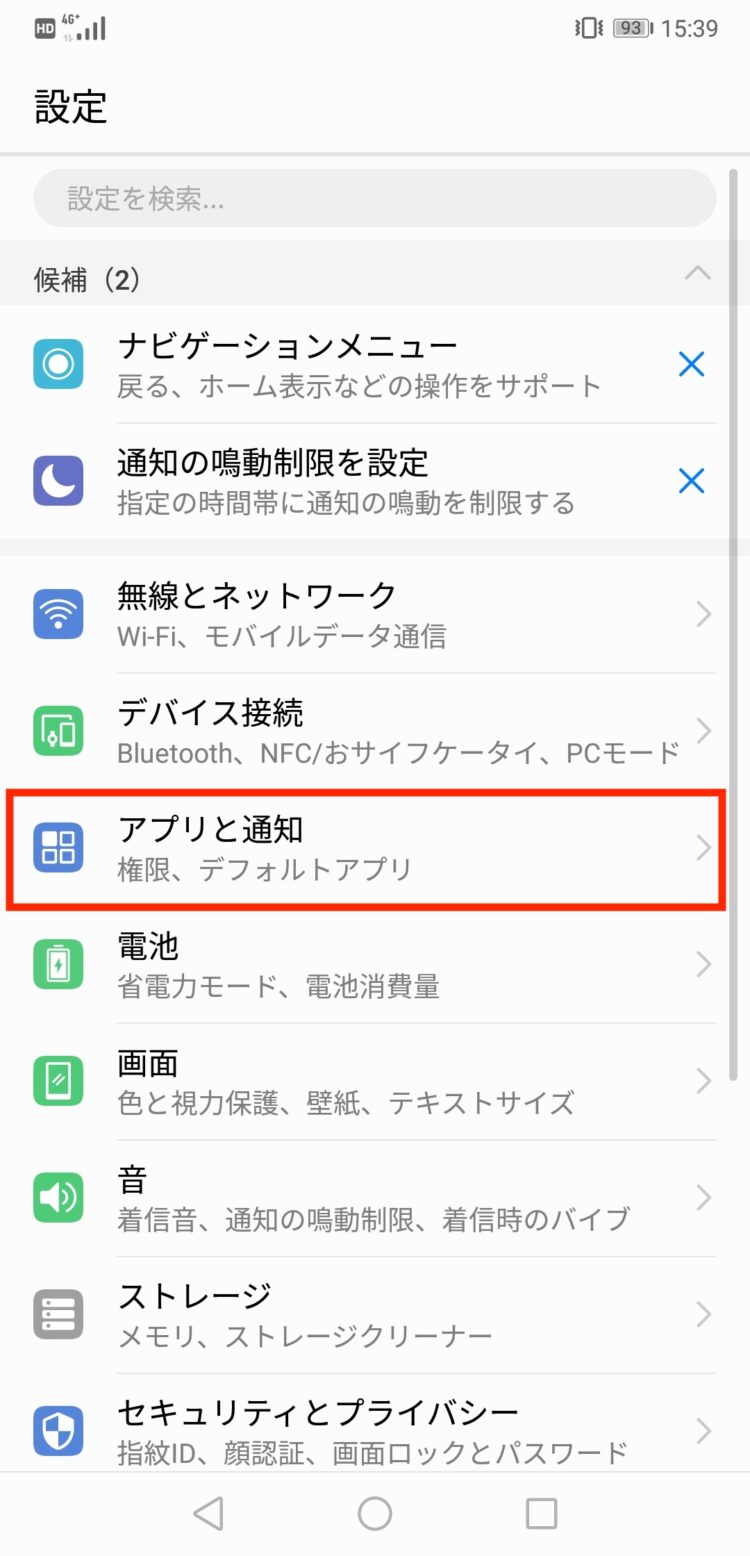Tap the 設定を検索 search field
The height and width of the screenshot is (1556, 750).
click(x=374, y=199)
